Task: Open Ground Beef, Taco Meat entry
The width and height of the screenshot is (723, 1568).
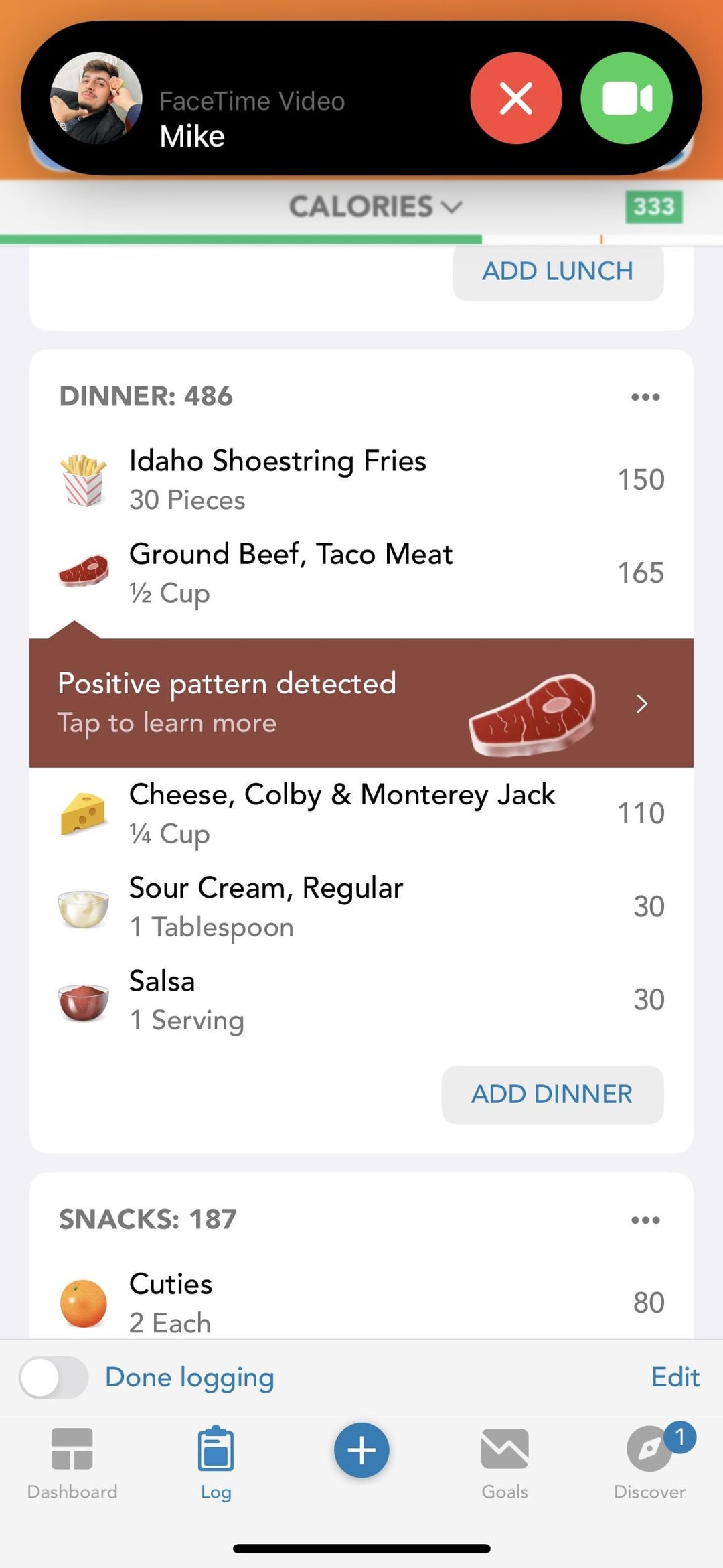Action: pyautogui.click(x=361, y=573)
